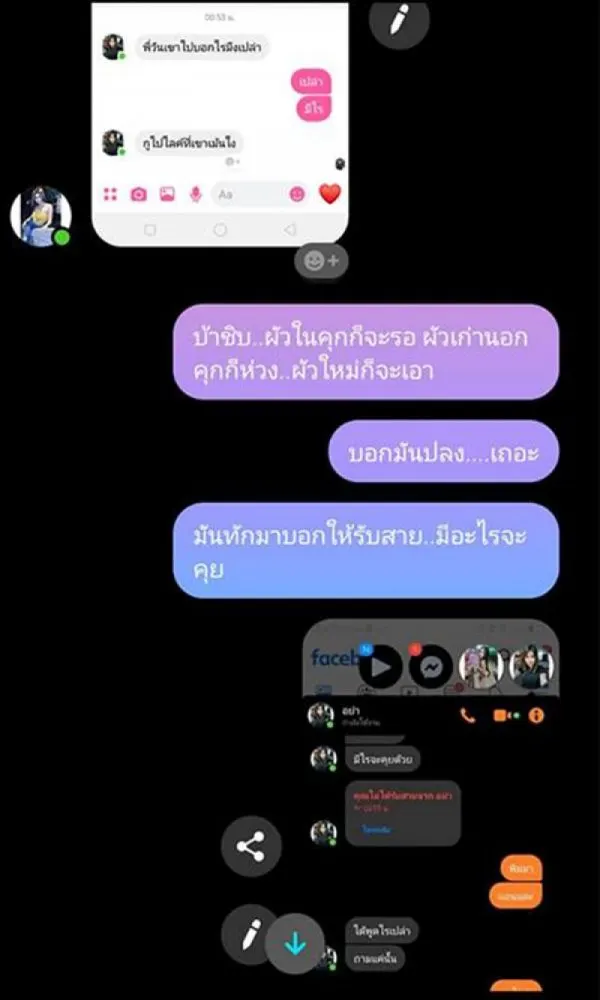The height and width of the screenshot is (1000, 600).
Task: Share the dark chat screenshot
Action: [250, 847]
